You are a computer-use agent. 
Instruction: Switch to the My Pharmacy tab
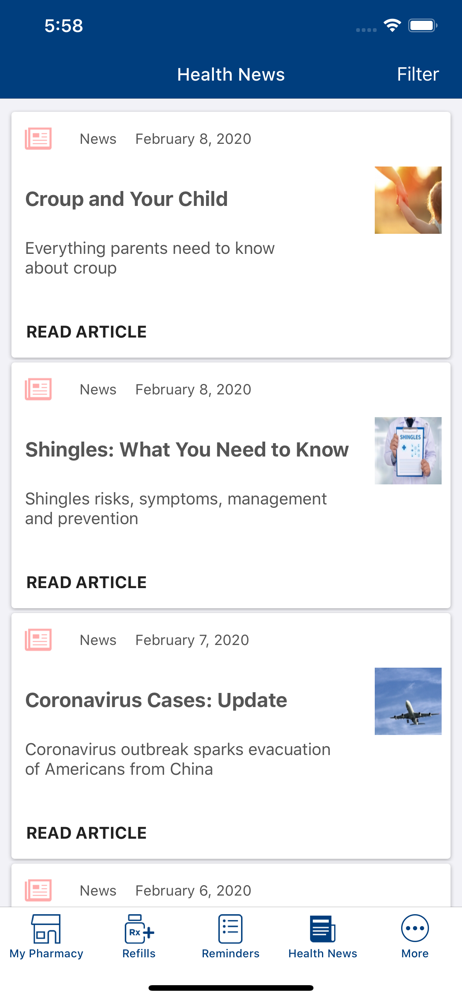[46, 936]
